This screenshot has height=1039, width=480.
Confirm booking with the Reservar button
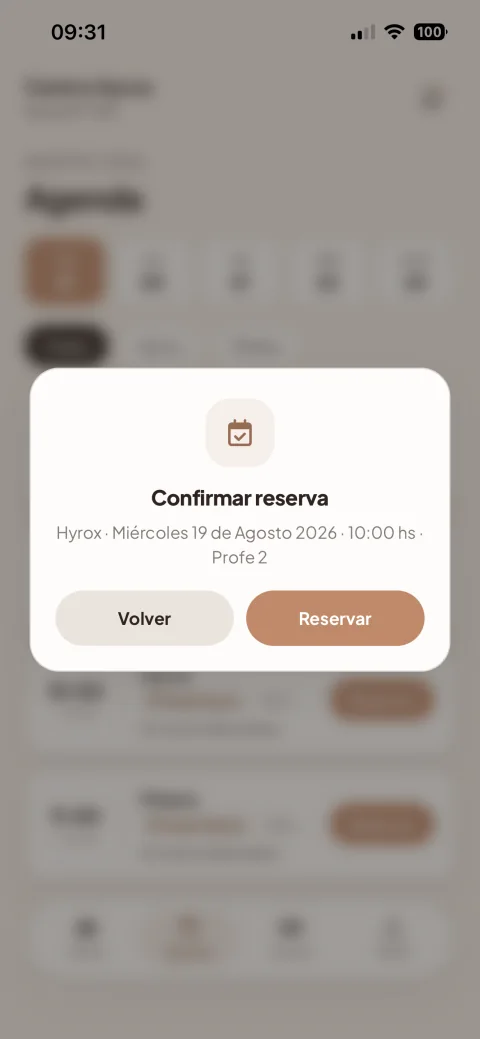(x=335, y=618)
